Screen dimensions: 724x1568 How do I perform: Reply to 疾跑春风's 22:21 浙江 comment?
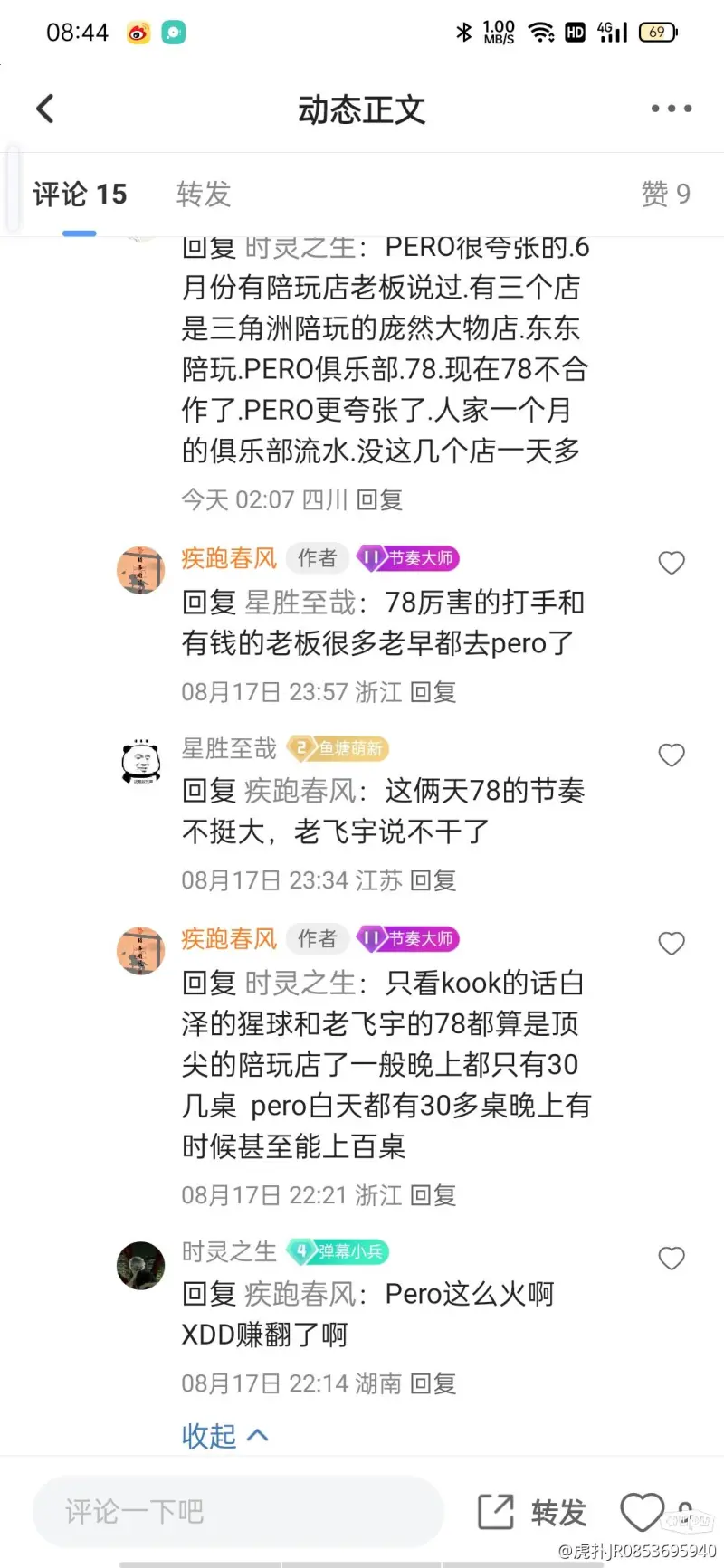coord(433,1195)
